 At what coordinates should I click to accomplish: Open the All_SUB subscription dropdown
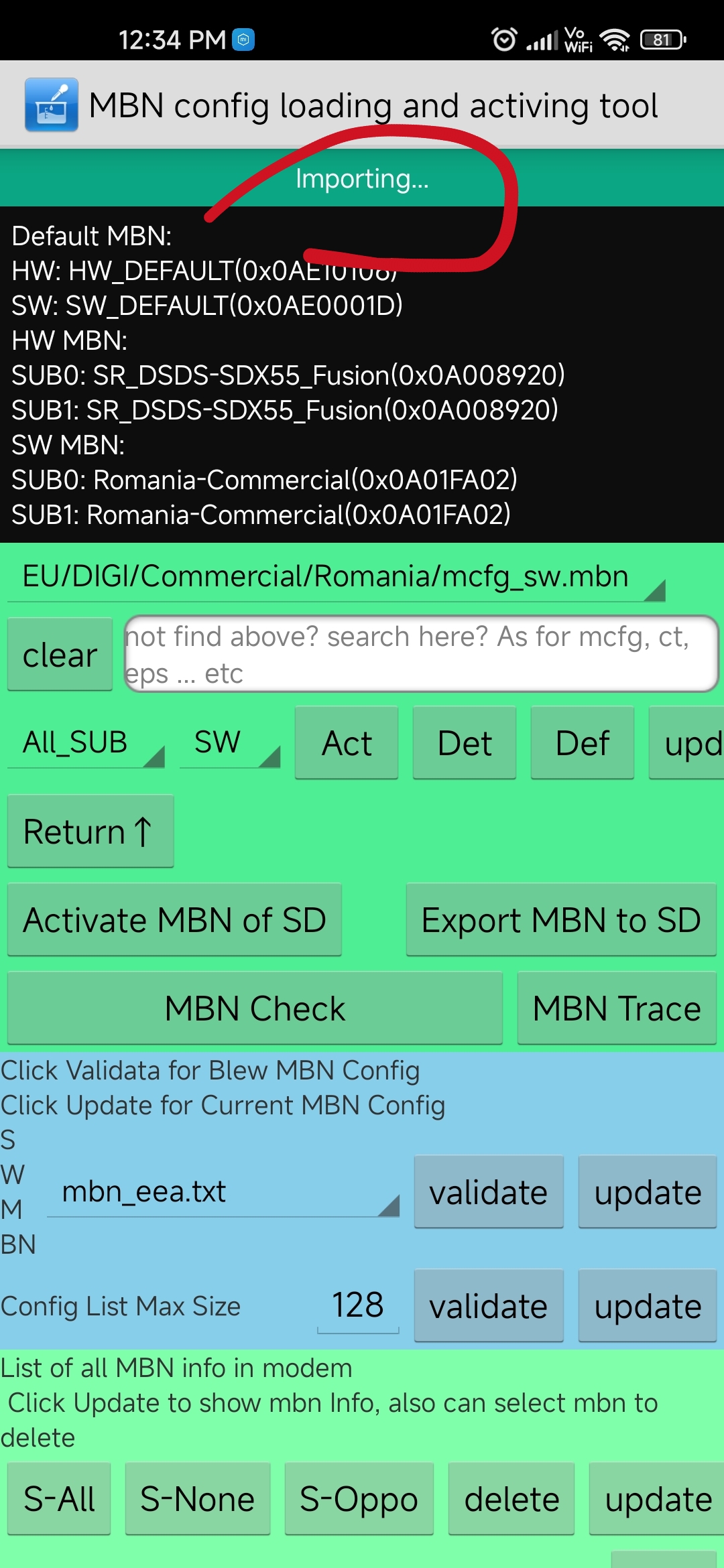[86, 743]
